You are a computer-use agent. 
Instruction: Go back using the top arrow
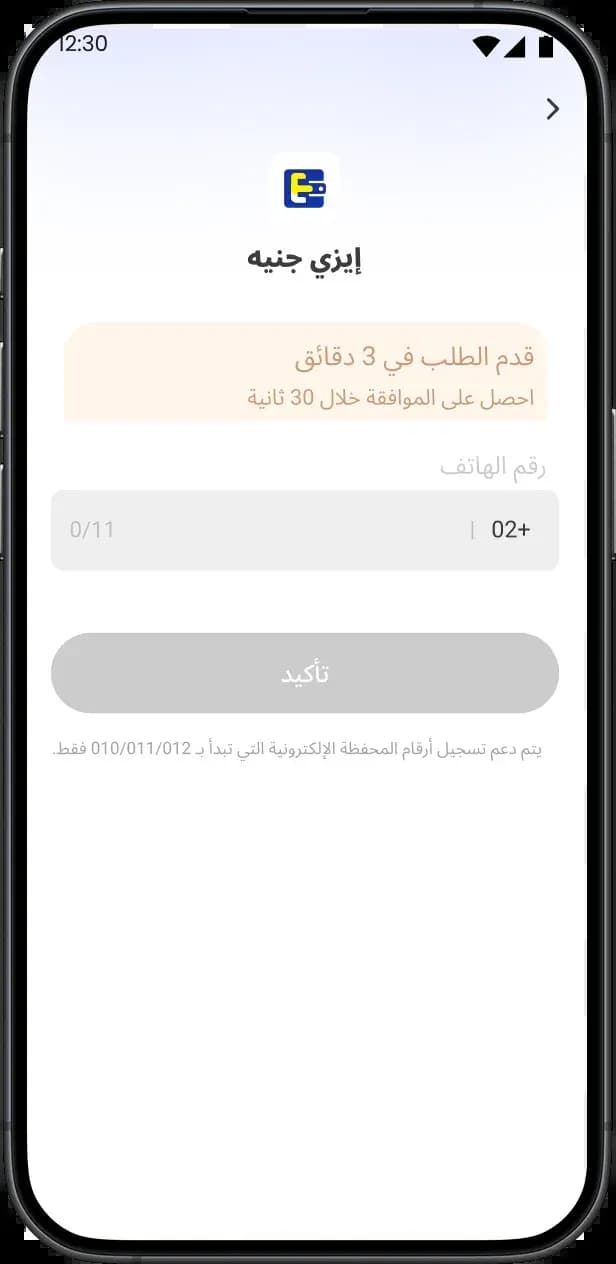tap(553, 110)
